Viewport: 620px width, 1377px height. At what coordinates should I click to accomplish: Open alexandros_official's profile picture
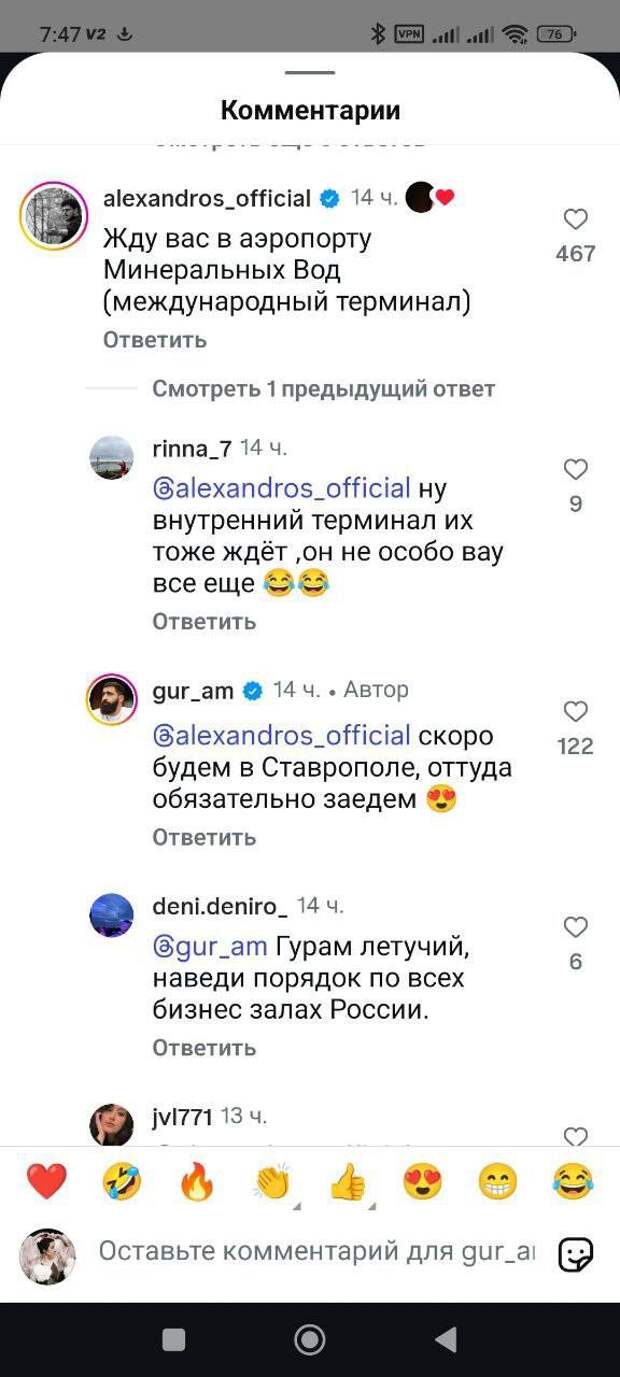54,215
